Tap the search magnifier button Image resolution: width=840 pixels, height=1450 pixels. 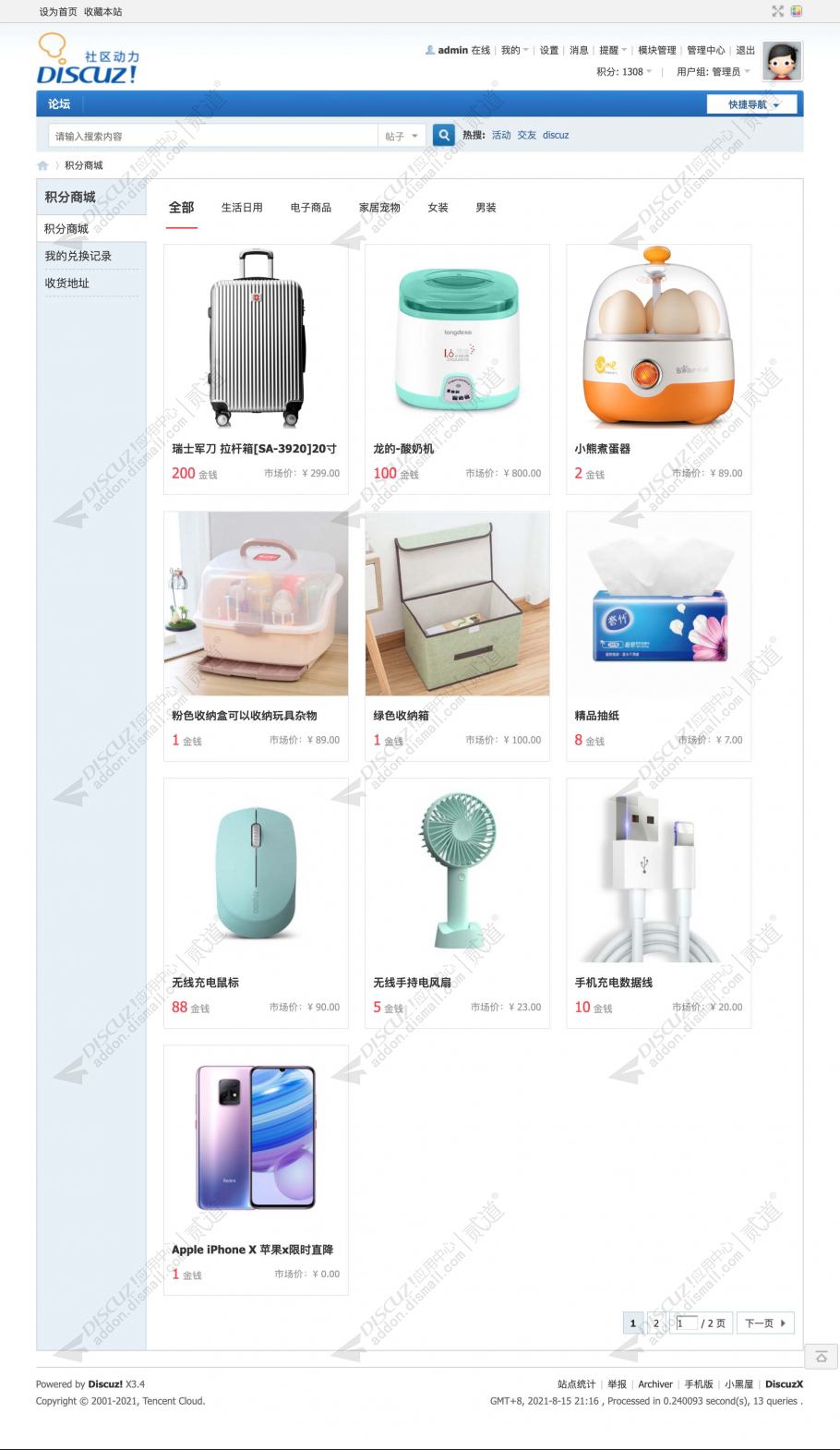tap(444, 135)
